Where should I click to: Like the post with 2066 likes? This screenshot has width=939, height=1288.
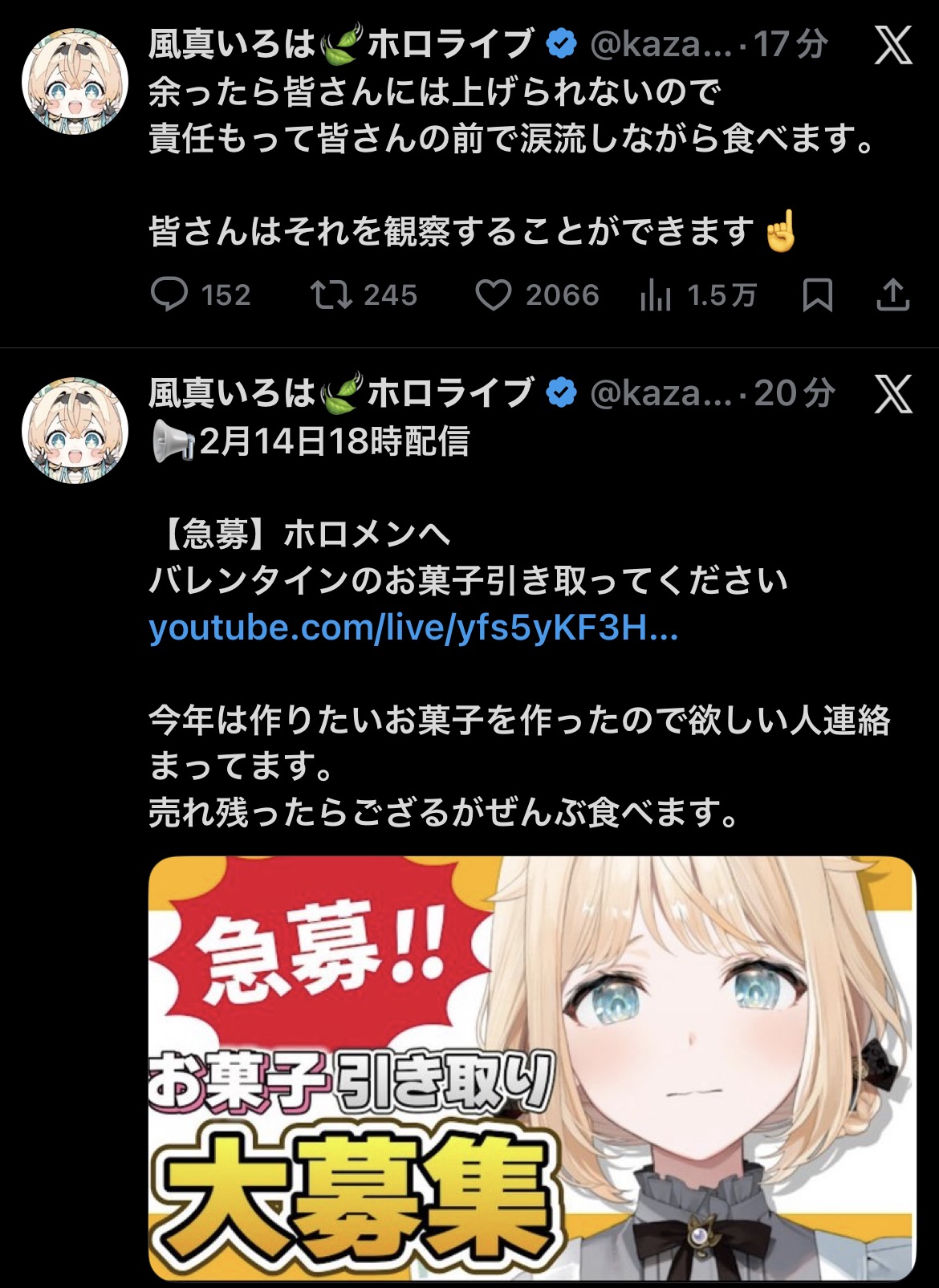(493, 295)
